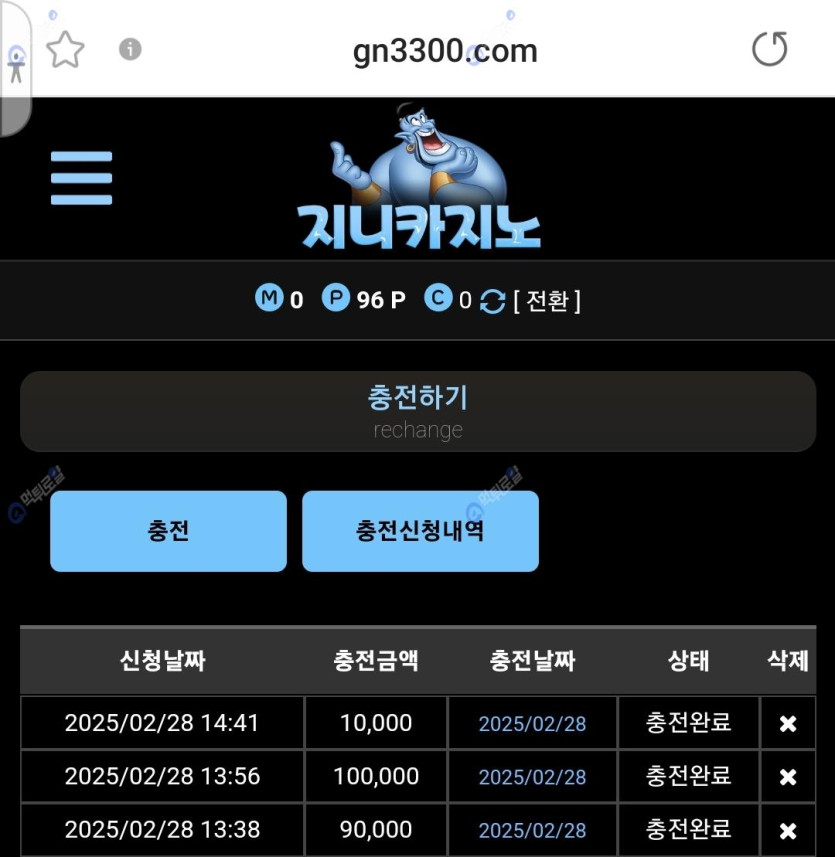Tap the 전환 convert link
The image size is (835, 857).
tap(547, 300)
